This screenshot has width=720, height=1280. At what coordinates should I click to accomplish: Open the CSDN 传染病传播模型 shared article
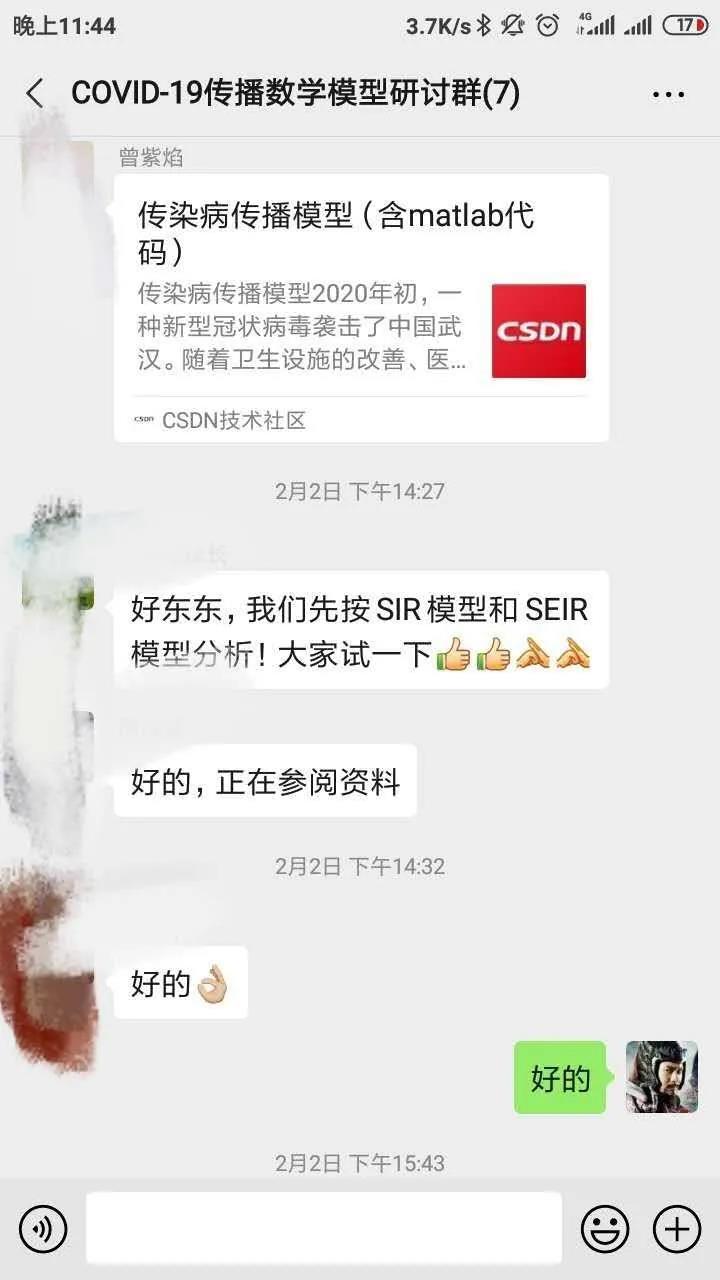point(360,308)
